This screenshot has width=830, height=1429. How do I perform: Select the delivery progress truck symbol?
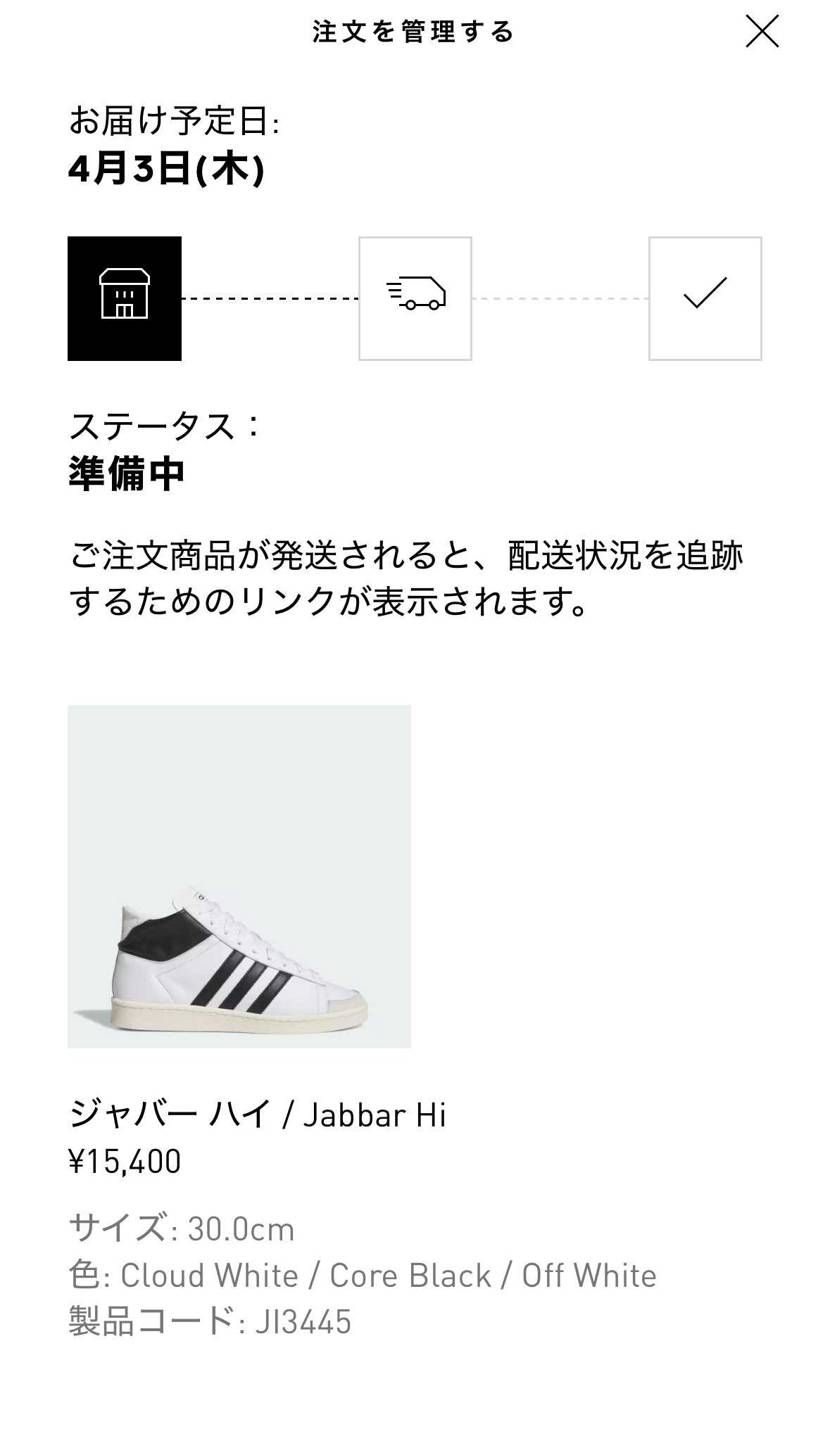[x=415, y=297]
